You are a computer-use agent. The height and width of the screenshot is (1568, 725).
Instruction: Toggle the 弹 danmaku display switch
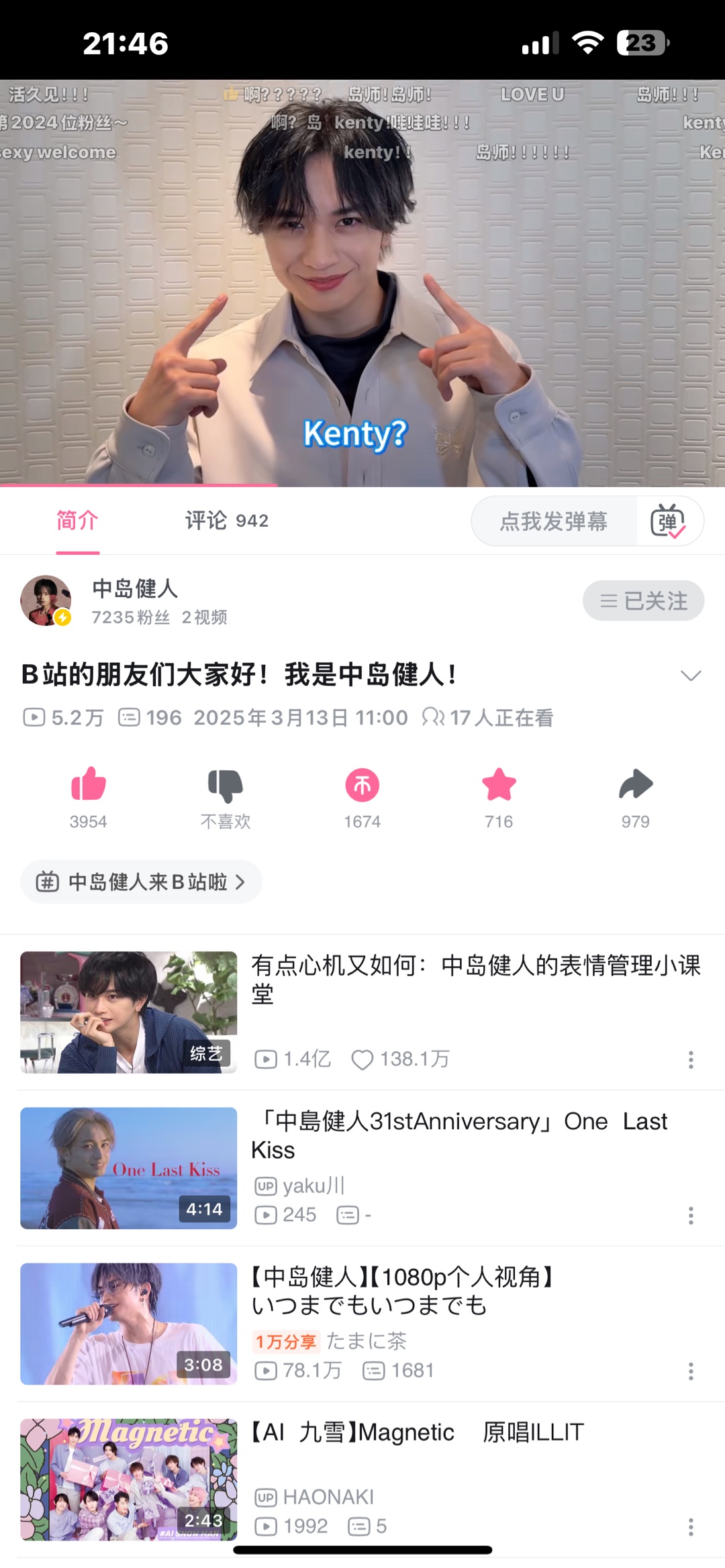(668, 521)
